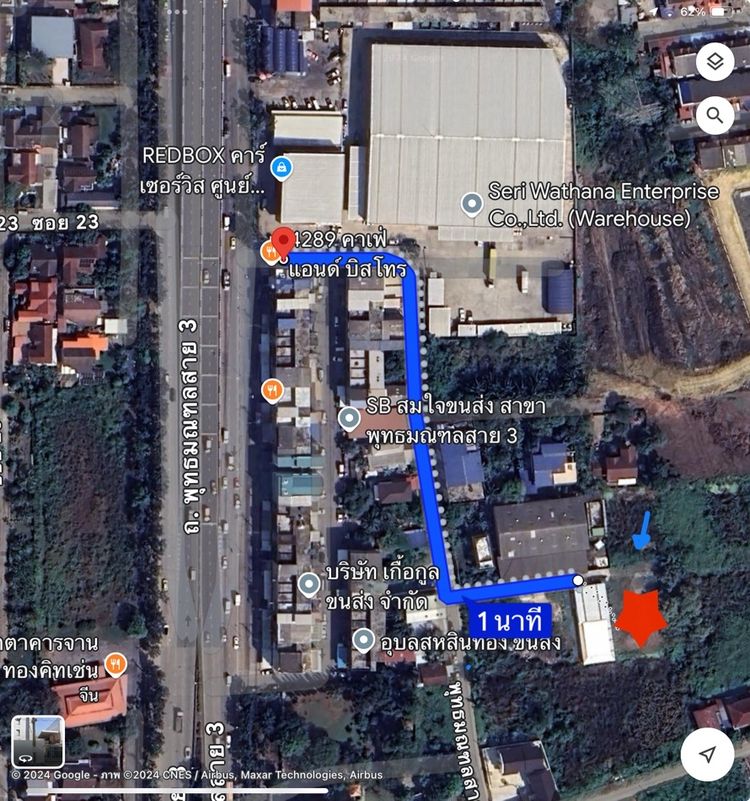Tap the 1 นาที route time label
The height and width of the screenshot is (801, 750).
point(510,618)
